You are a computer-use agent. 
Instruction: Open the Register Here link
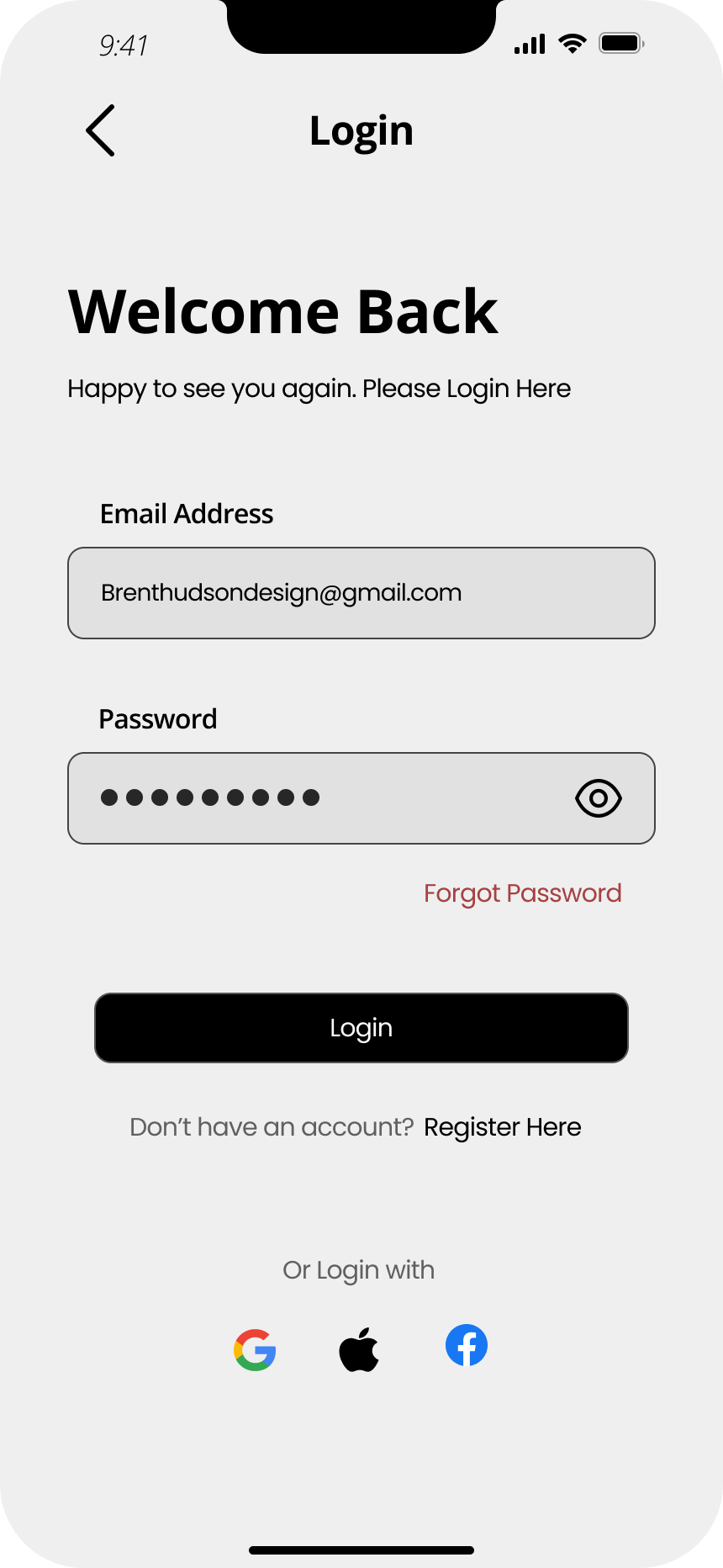[x=503, y=1127]
